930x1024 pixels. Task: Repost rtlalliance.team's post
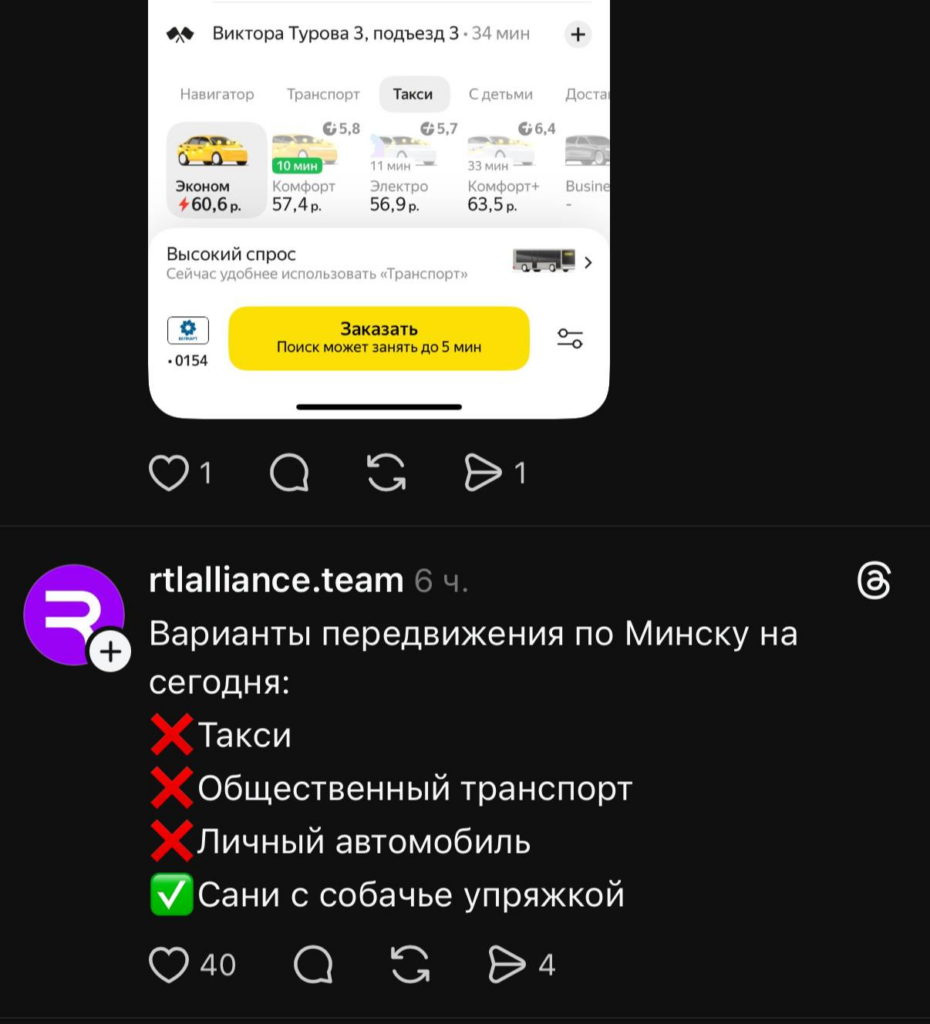(x=410, y=965)
